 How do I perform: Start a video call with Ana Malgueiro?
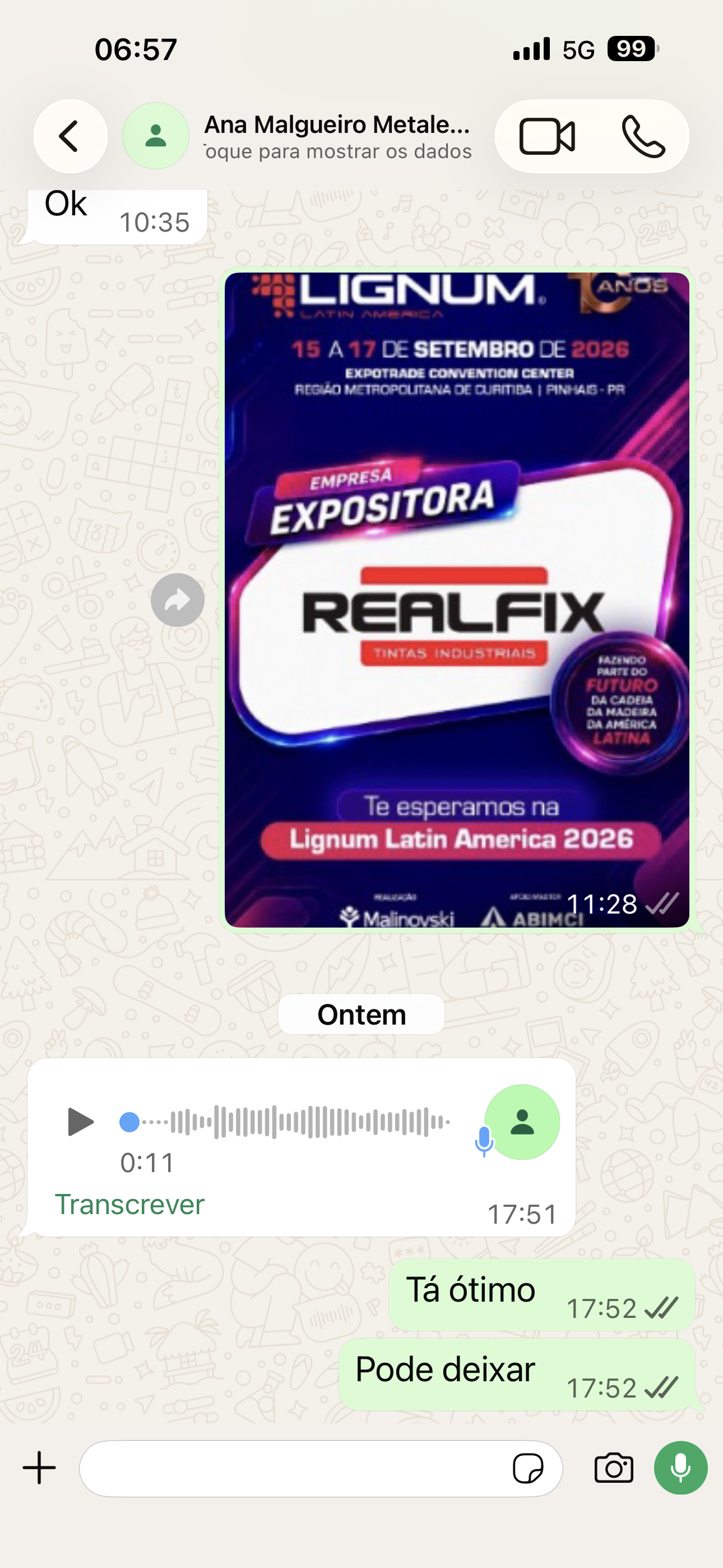click(546, 136)
